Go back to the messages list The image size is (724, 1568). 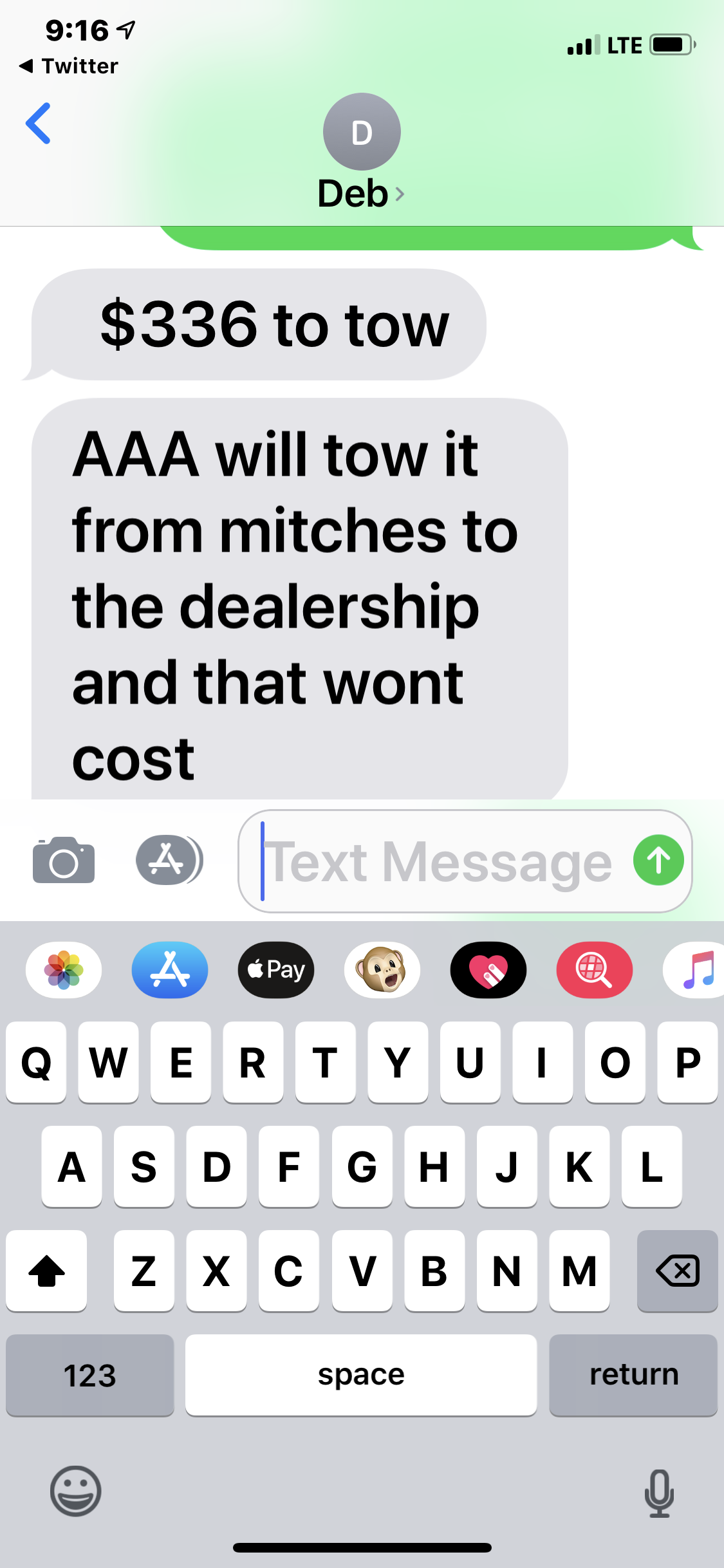tap(39, 124)
